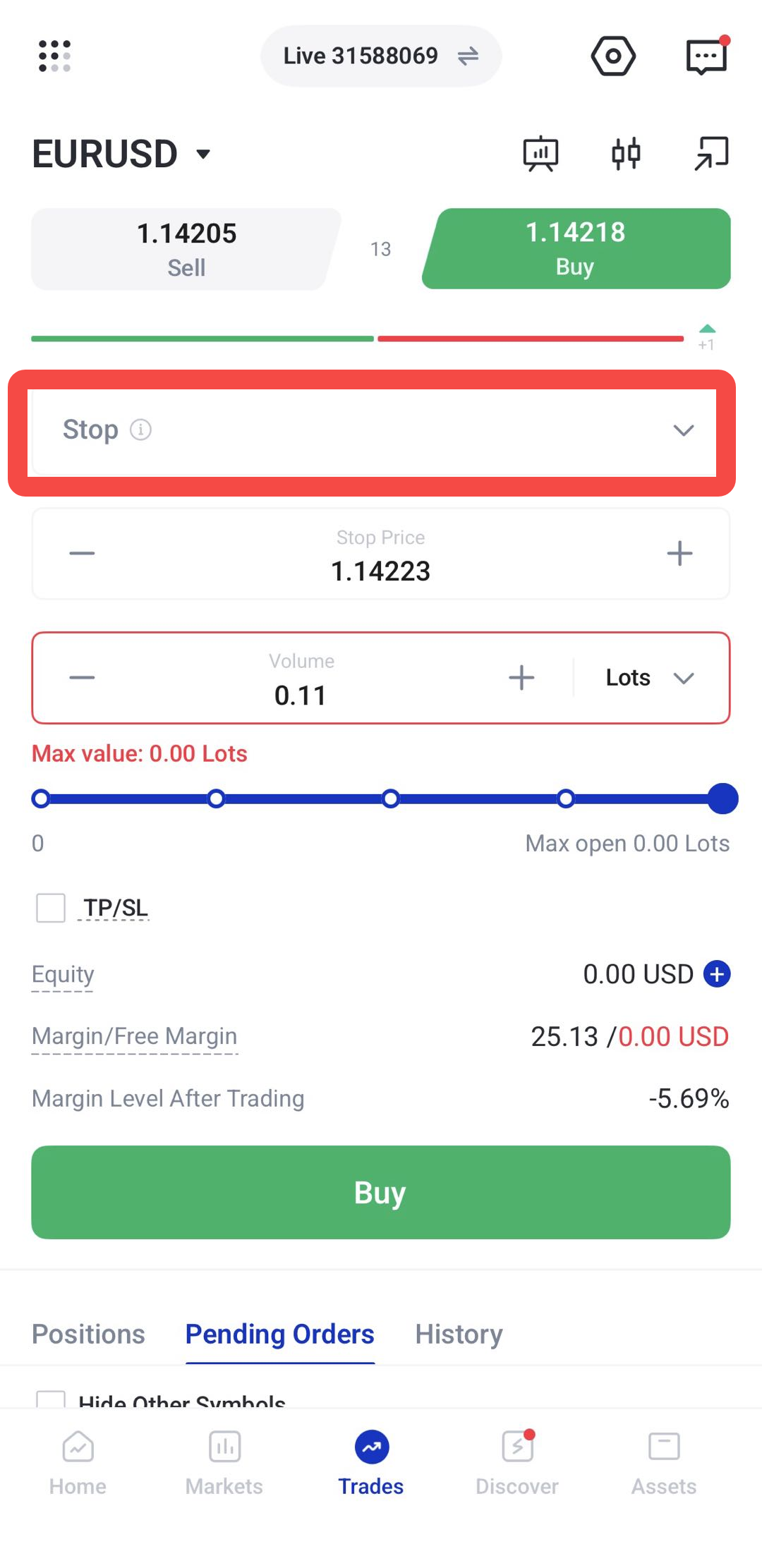Image resolution: width=762 pixels, height=1568 pixels.
Task: Open the chart presentation icon
Action: pyautogui.click(x=540, y=153)
